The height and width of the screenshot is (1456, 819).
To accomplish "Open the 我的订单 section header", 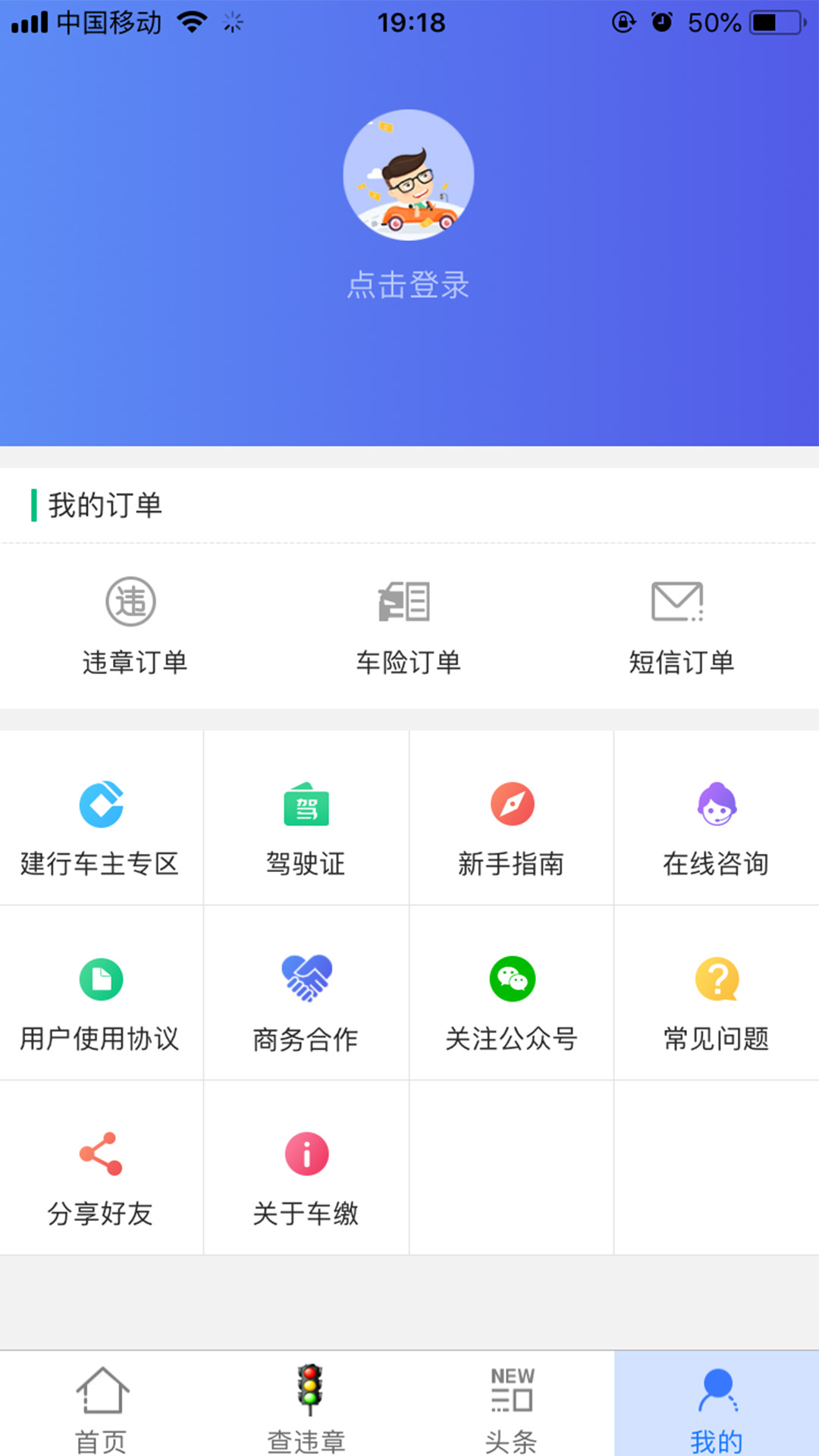I will coord(104,505).
